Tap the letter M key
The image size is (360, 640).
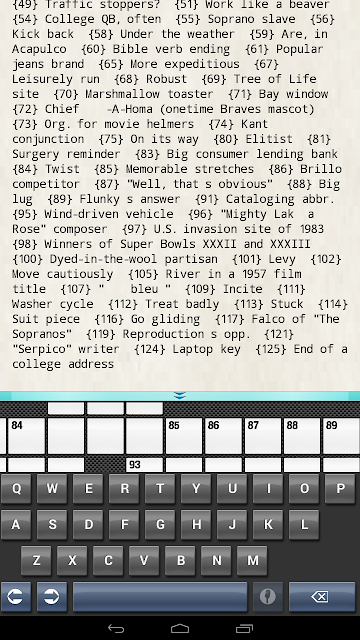click(252, 561)
